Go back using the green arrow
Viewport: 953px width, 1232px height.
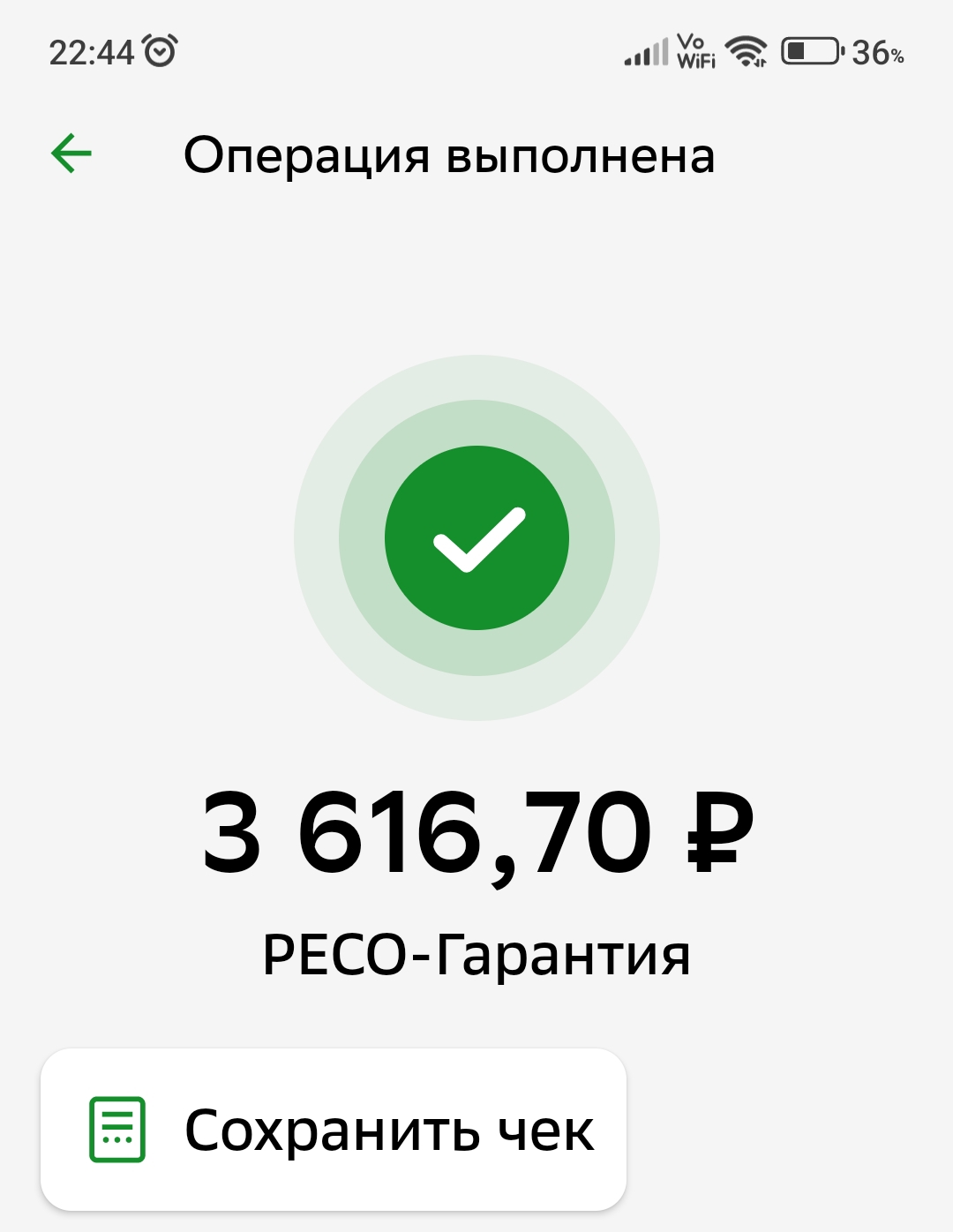pyautogui.click(x=71, y=154)
